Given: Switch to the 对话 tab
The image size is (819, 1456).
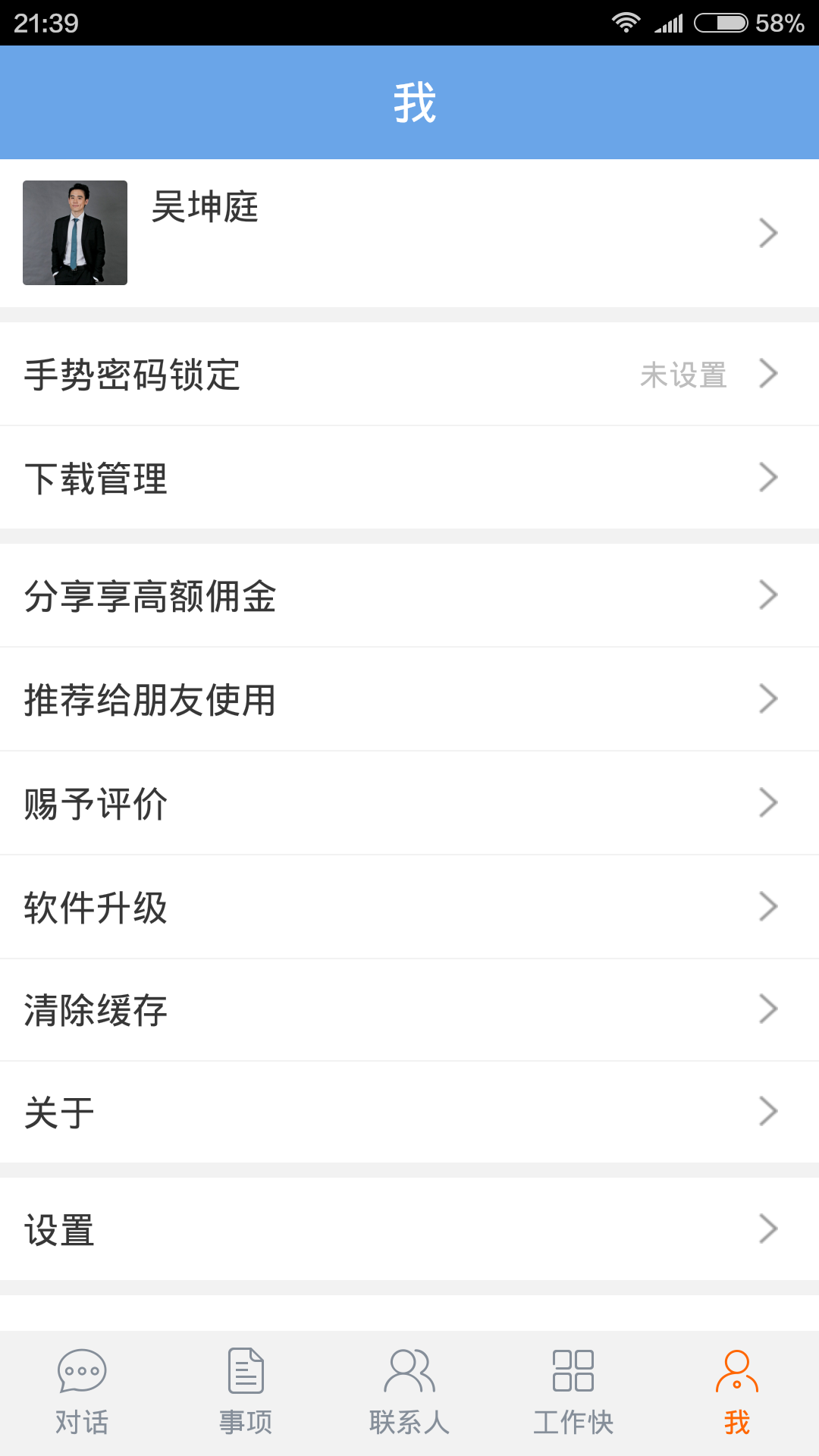Looking at the screenshot, I should click(x=82, y=1393).
